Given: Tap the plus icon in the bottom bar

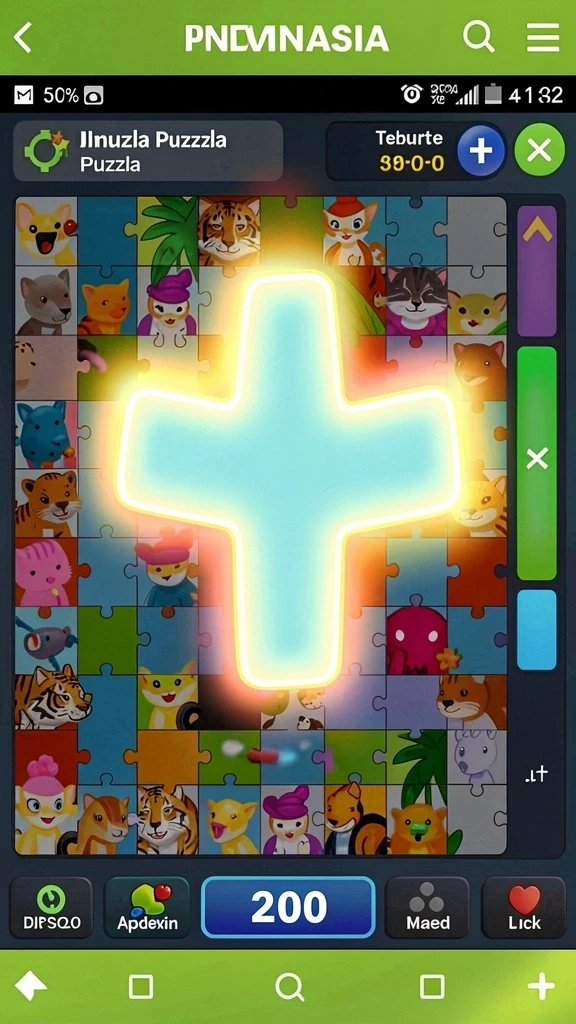Looking at the screenshot, I should (541, 986).
